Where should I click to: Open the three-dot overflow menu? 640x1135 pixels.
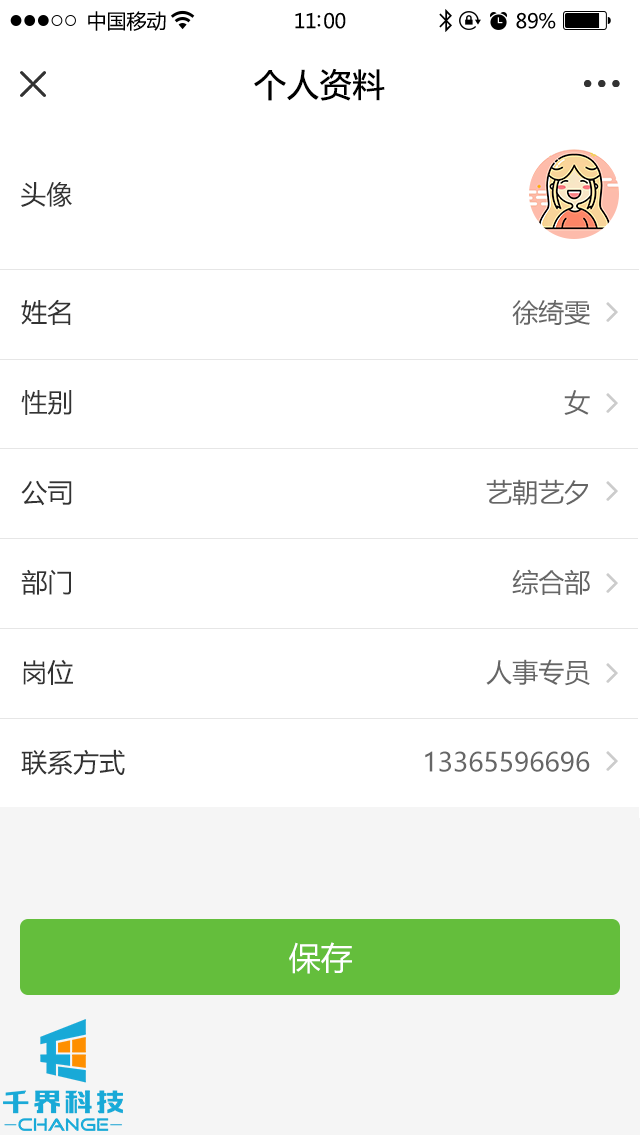pos(601,84)
